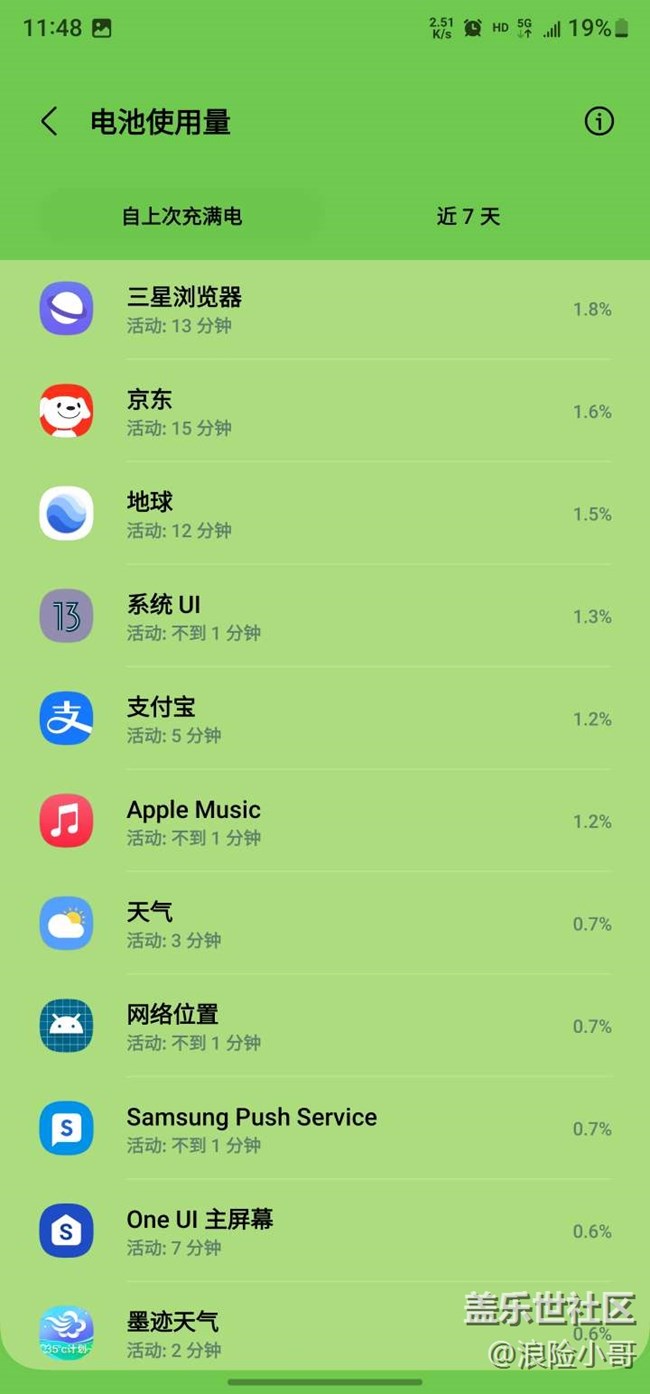View One UI 主屏幕 battery usage

tap(325, 1231)
